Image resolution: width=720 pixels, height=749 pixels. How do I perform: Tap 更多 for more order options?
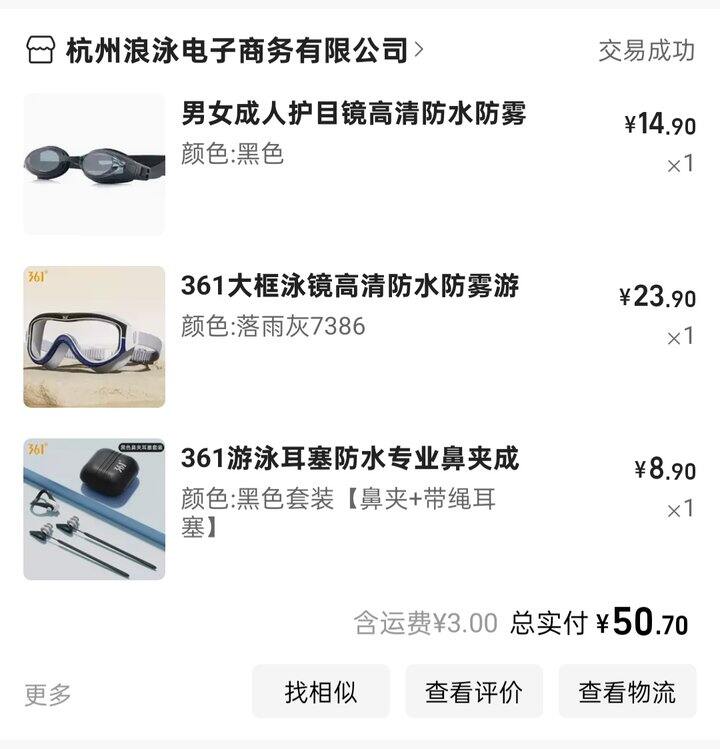pyautogui.click(x=48, y=694)
